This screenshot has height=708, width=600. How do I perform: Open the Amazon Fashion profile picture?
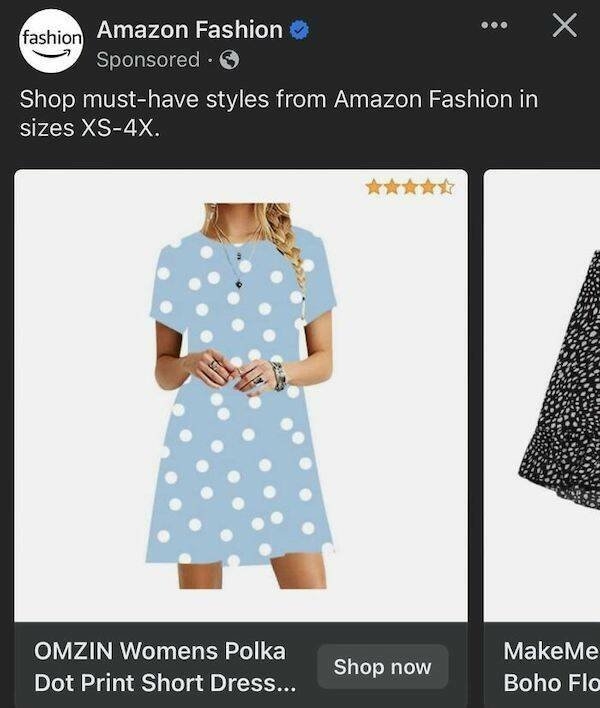point(51,42)
